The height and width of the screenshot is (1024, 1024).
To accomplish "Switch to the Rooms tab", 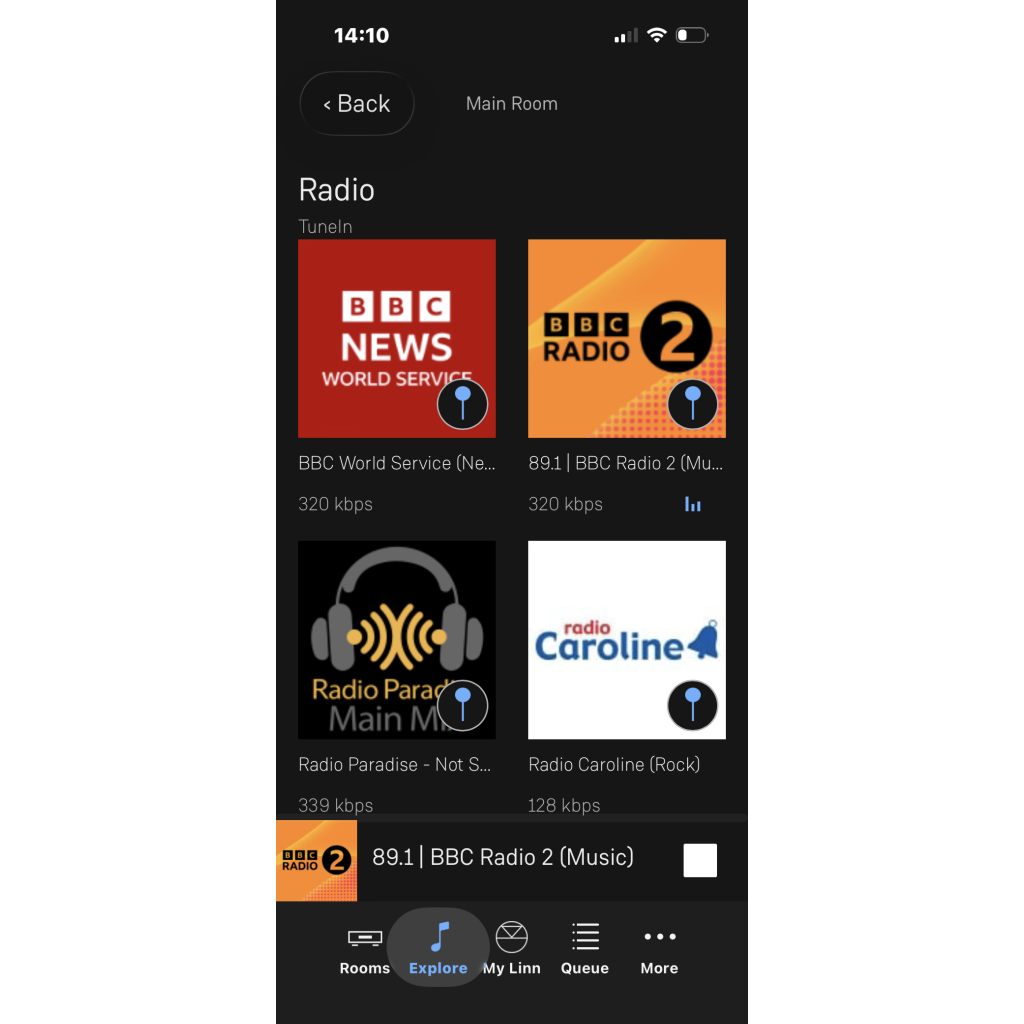I will pos(364,950).
